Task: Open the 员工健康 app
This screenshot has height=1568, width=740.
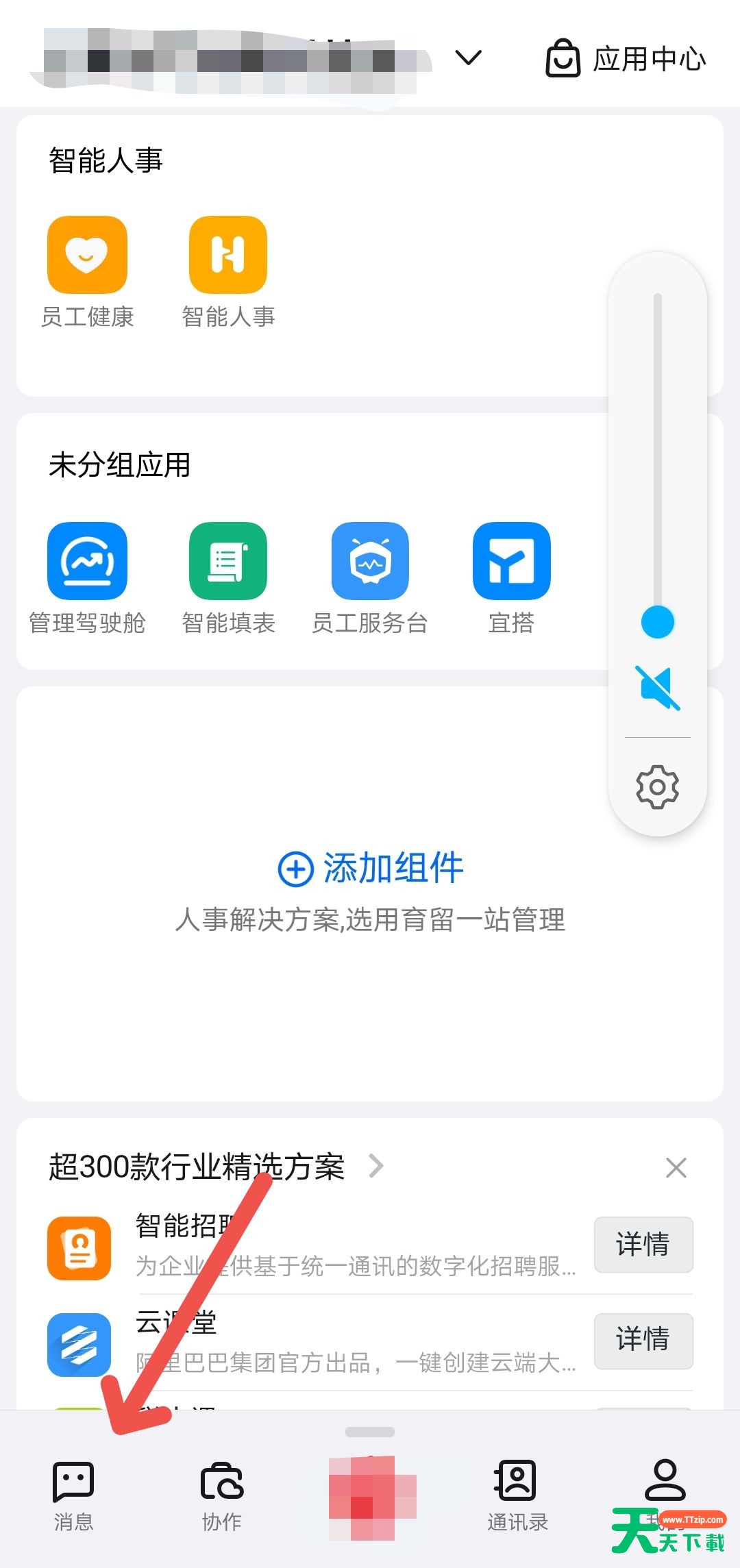Action: 87,272
